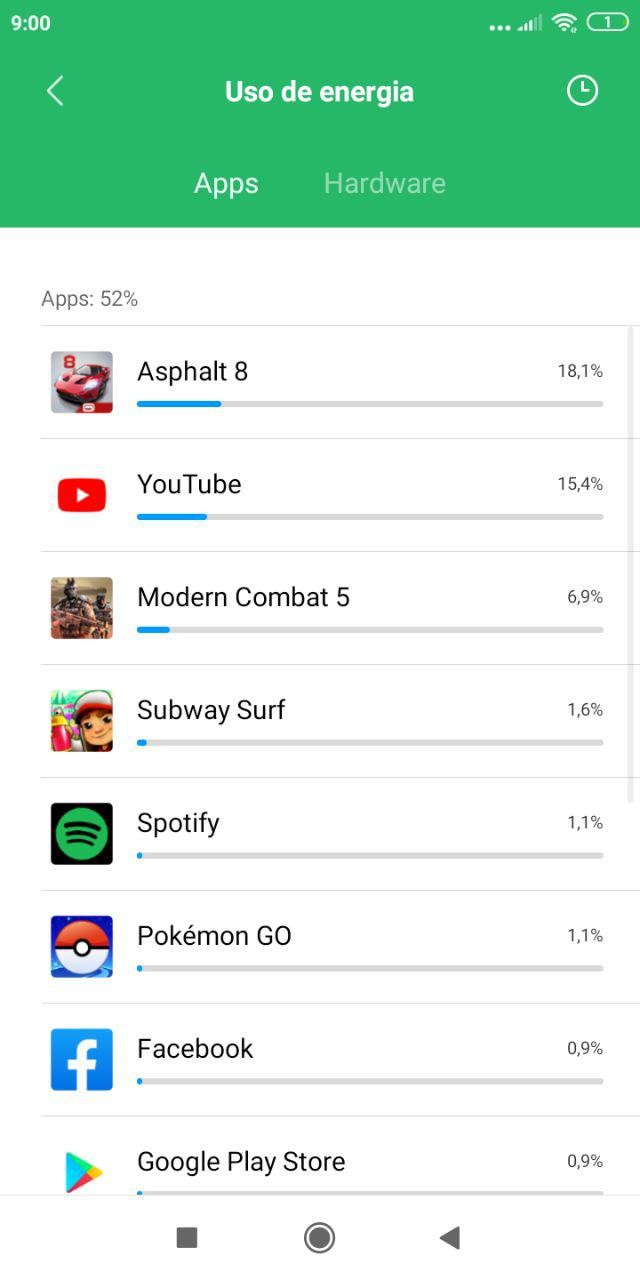
Task: Go back from Uso de energia
Action: [55, 91]
